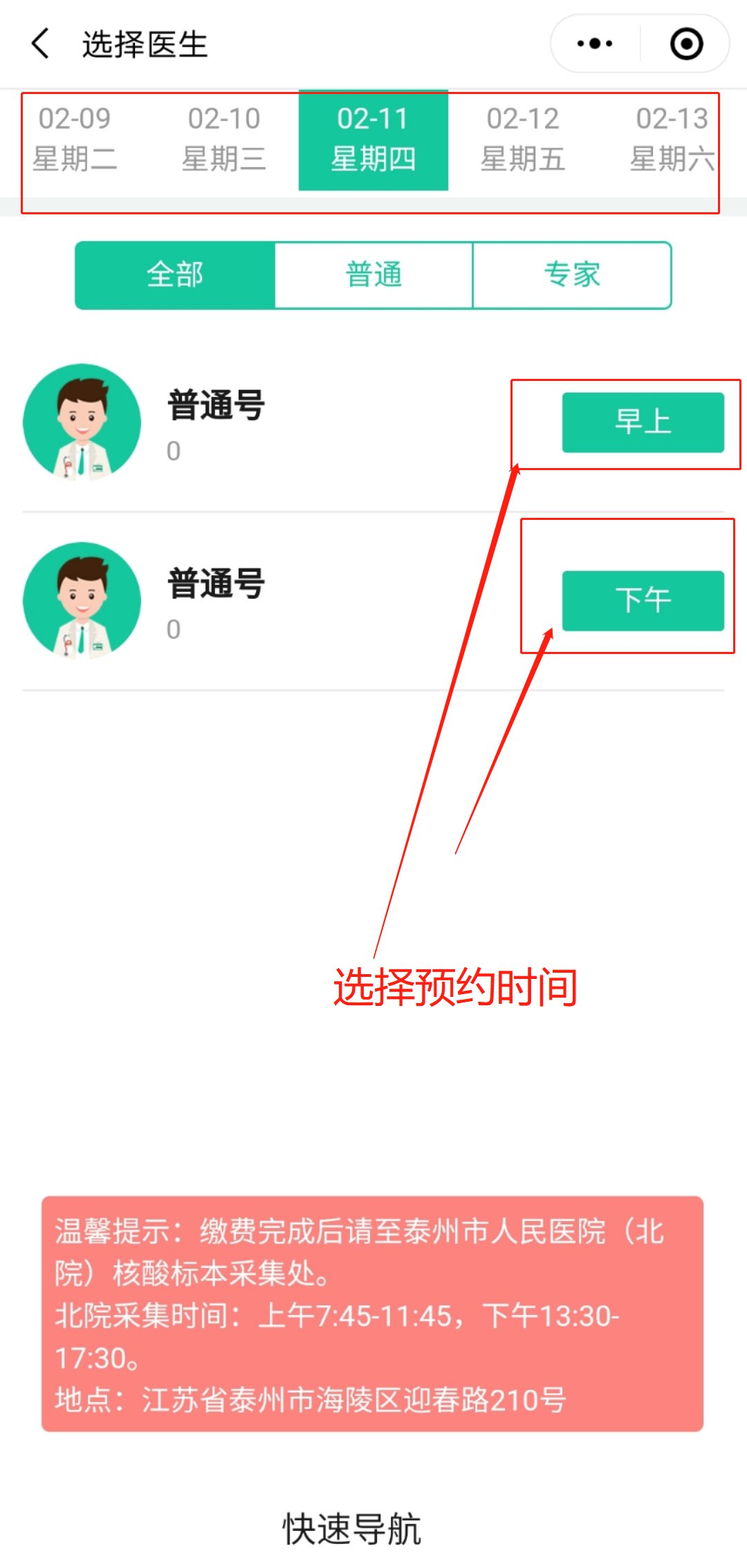Select date 02-09 星期二
Viewport: 747px width, 1568px height.
pyautogui.click(x=75, y=140)
